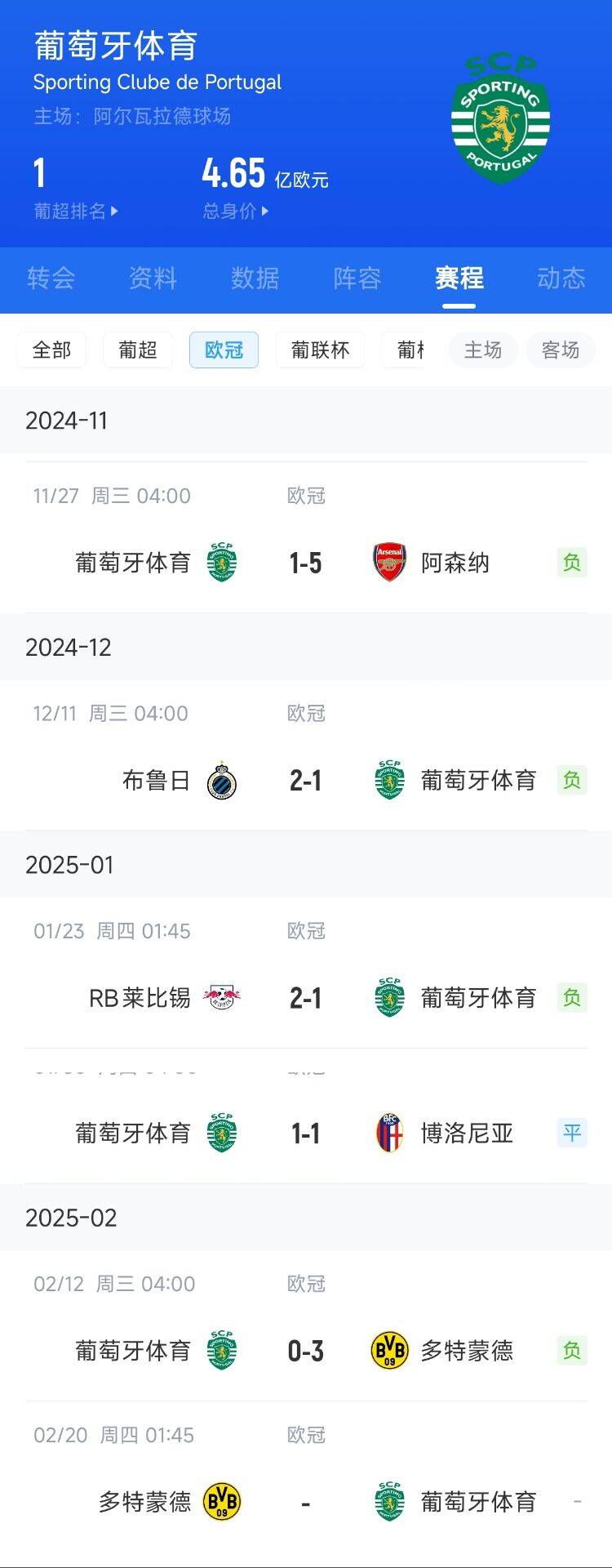Select the 全部 filter chip
This screenshot has height=1568, width=612.
pyautogui.click(x=51, y=350)
